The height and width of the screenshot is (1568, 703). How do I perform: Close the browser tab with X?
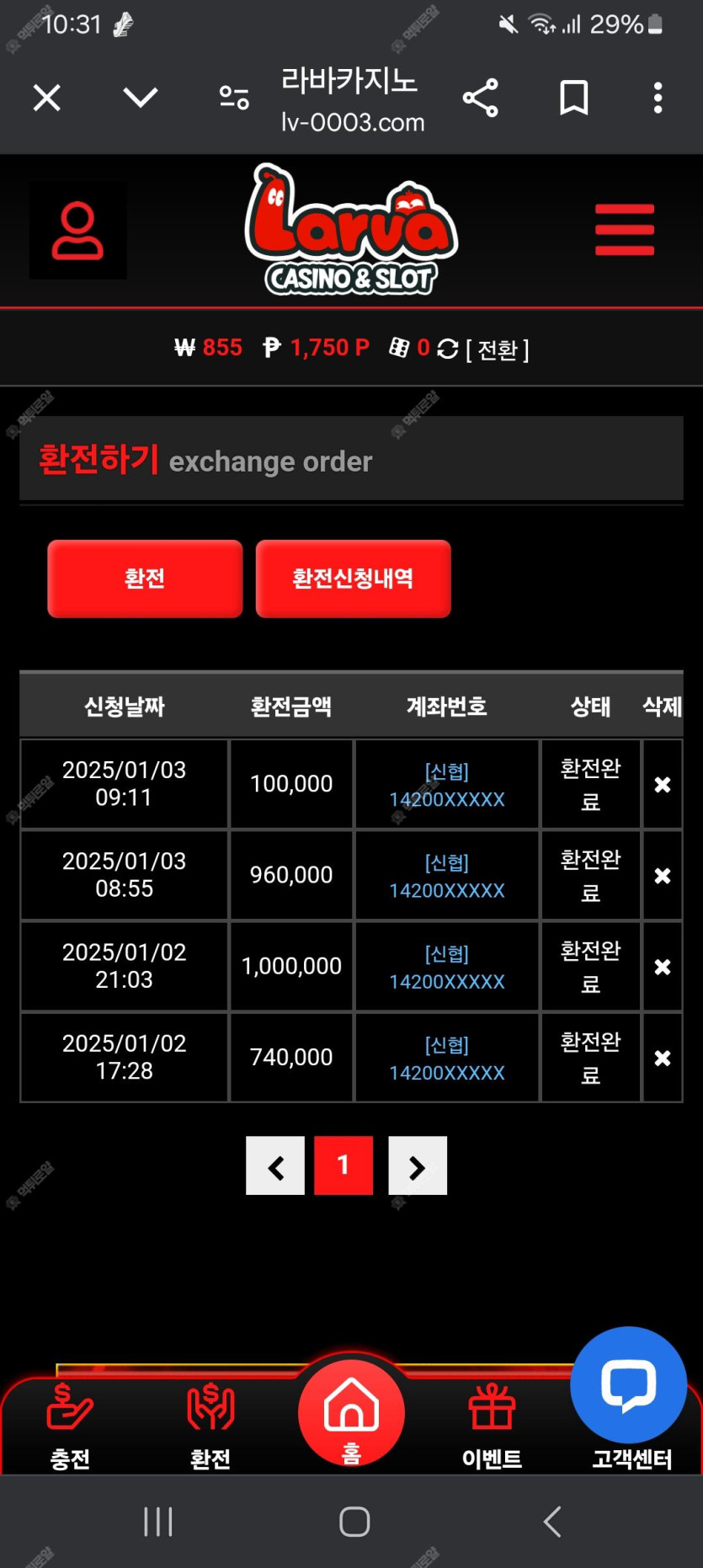[47, 98]
